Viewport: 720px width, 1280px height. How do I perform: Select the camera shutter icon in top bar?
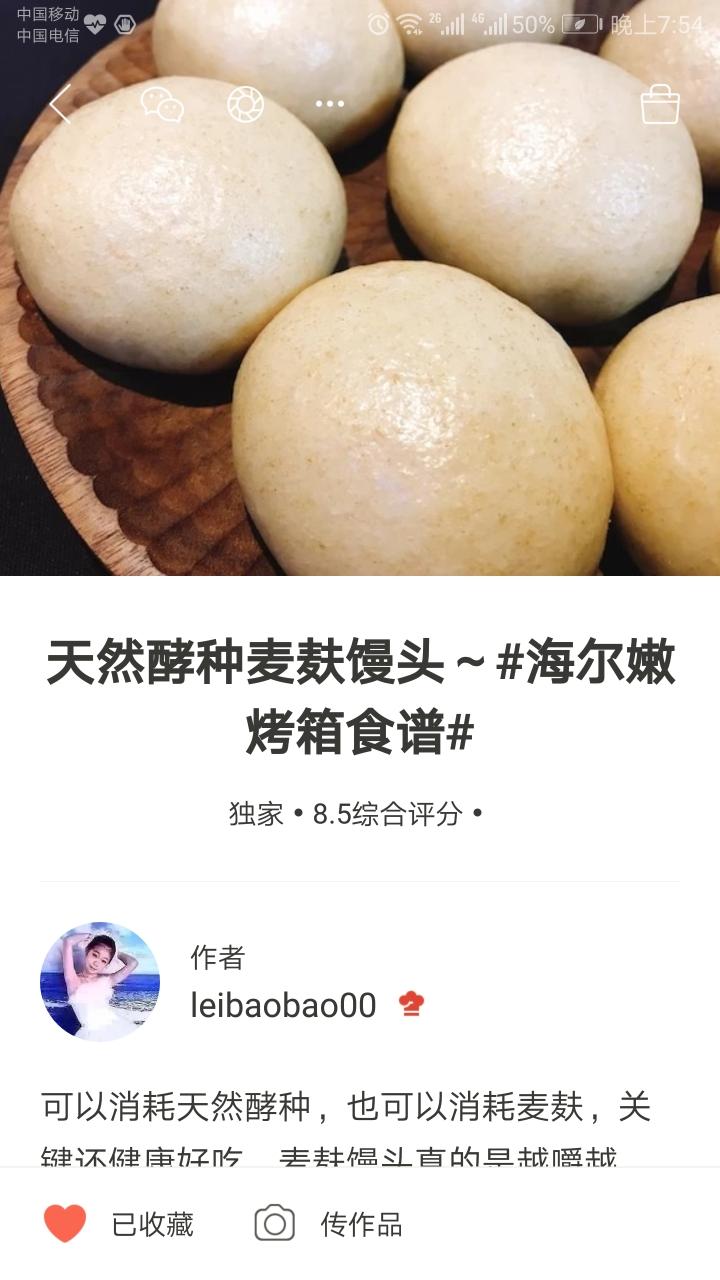click(x=243, y=105)
